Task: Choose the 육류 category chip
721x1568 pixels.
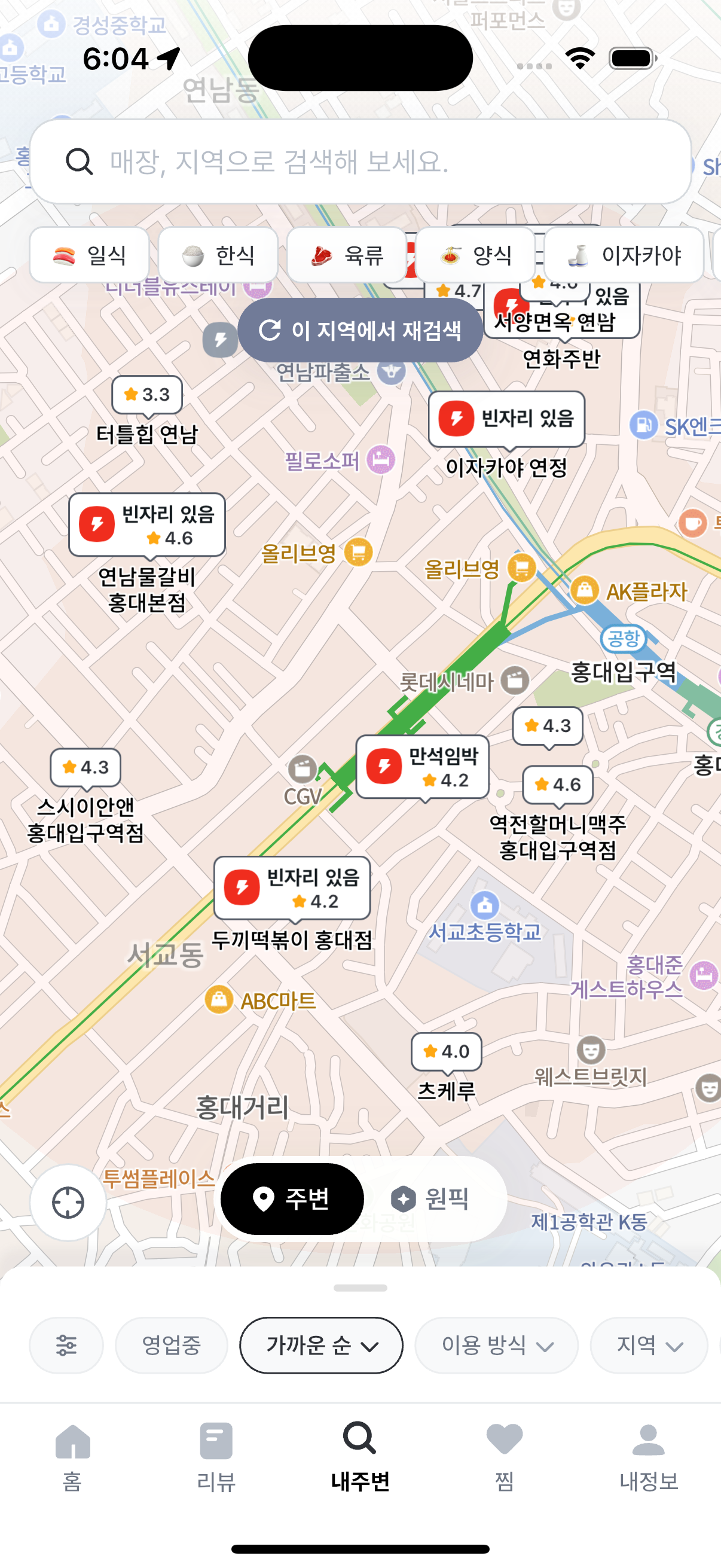Action: point(346,255)
